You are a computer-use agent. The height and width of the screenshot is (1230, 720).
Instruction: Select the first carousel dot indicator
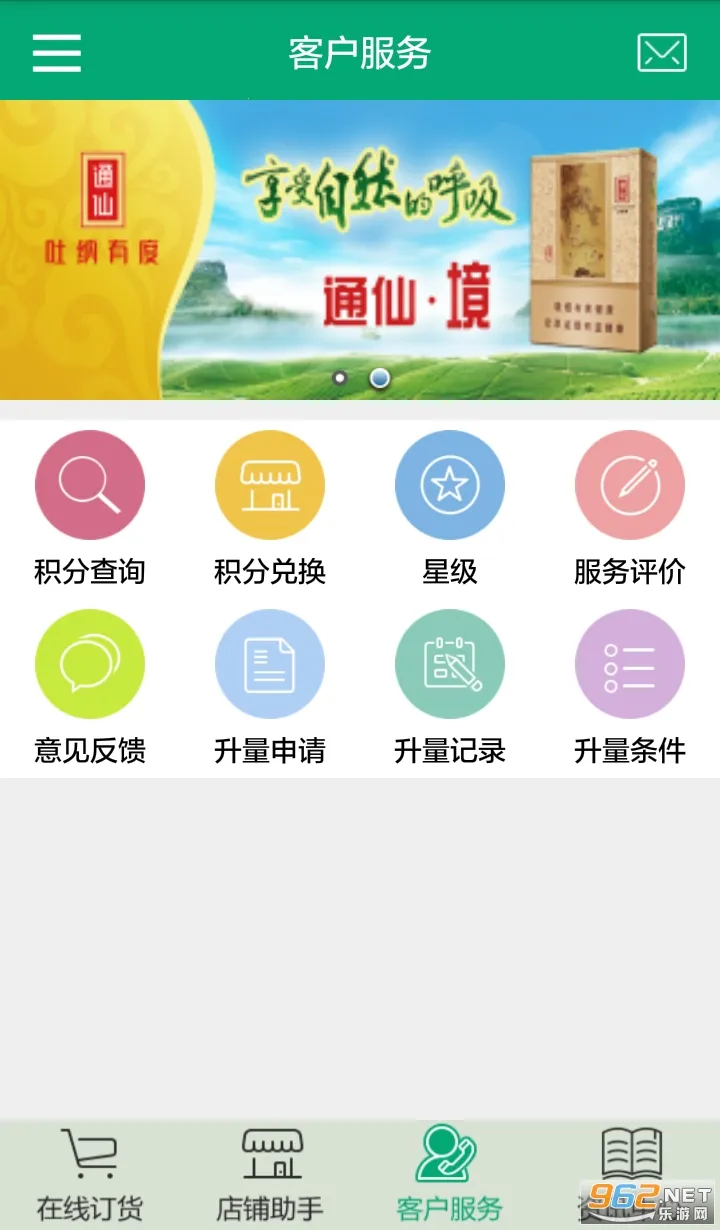[x=339, y=379]
